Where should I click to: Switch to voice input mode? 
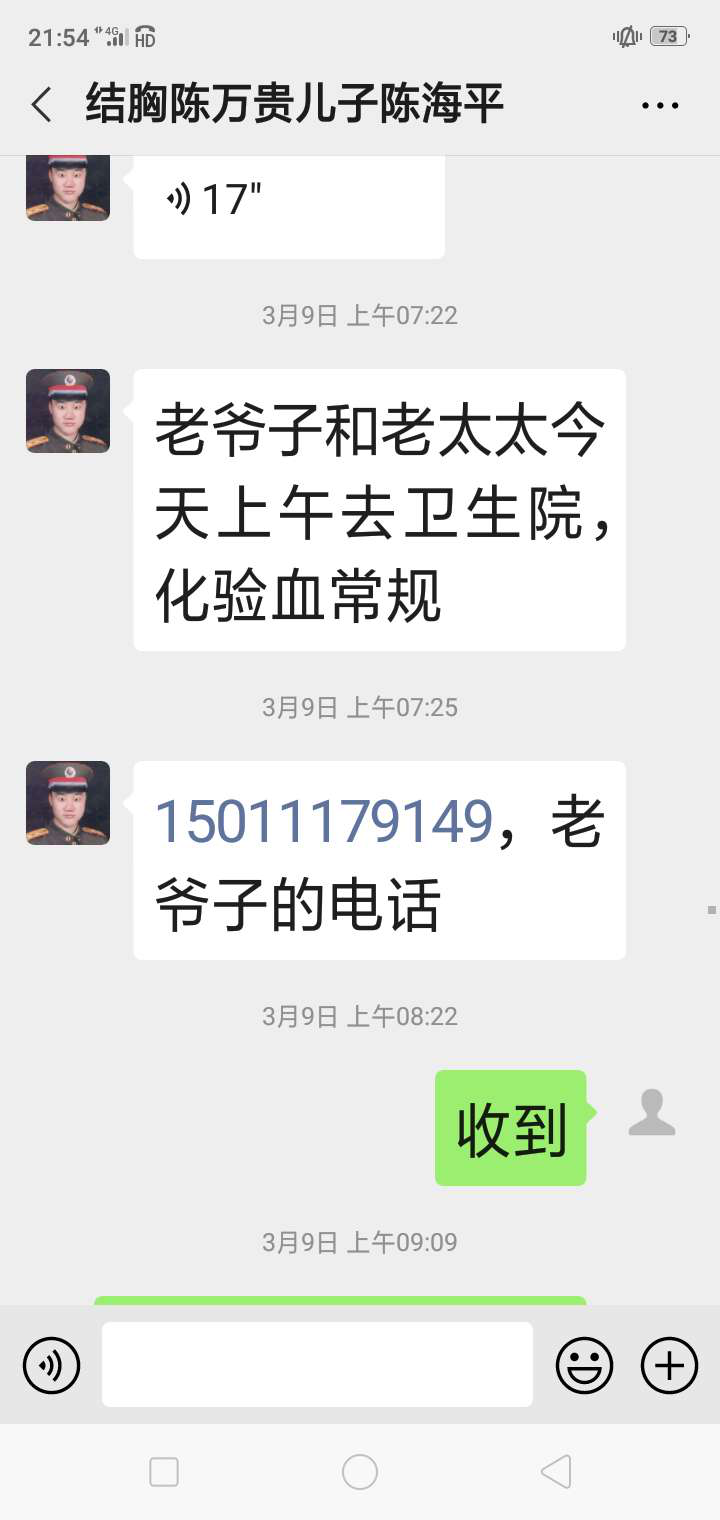point(51,1365)
